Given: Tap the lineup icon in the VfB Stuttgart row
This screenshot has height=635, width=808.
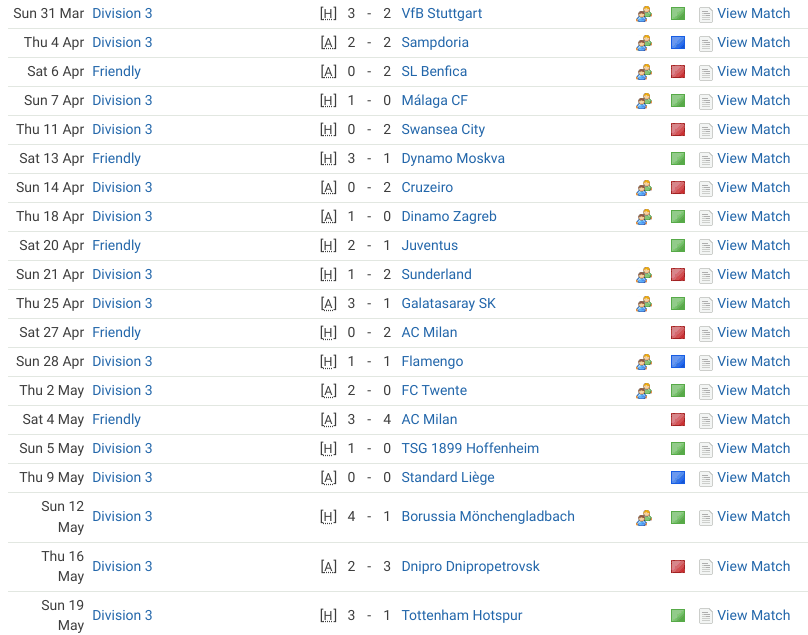Looking at the screenshot, I should [644, 13].
